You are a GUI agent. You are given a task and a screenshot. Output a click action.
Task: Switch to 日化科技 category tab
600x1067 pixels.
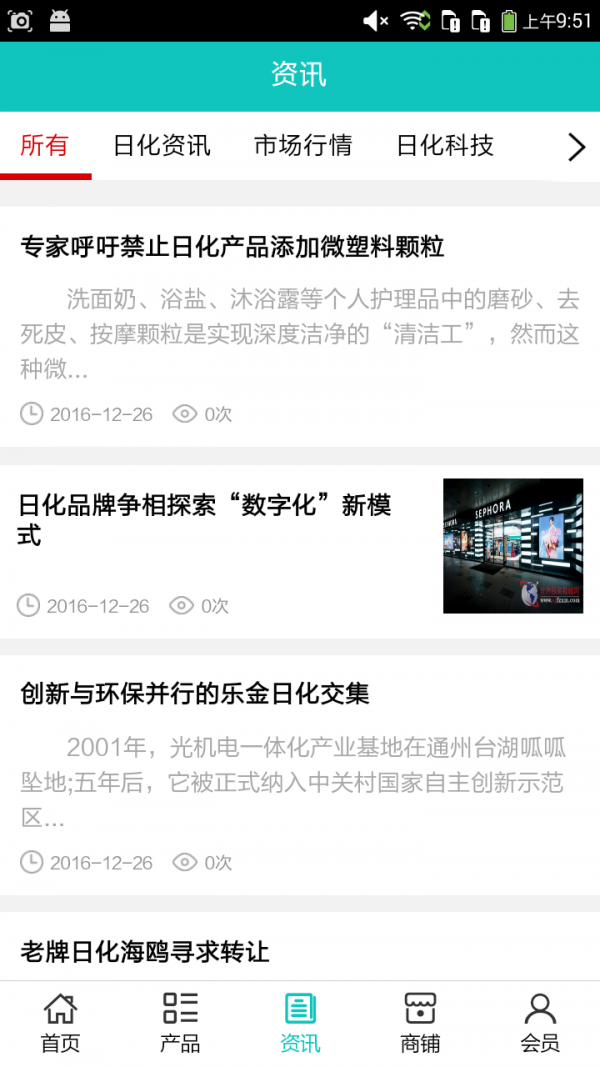pos(445,146)
